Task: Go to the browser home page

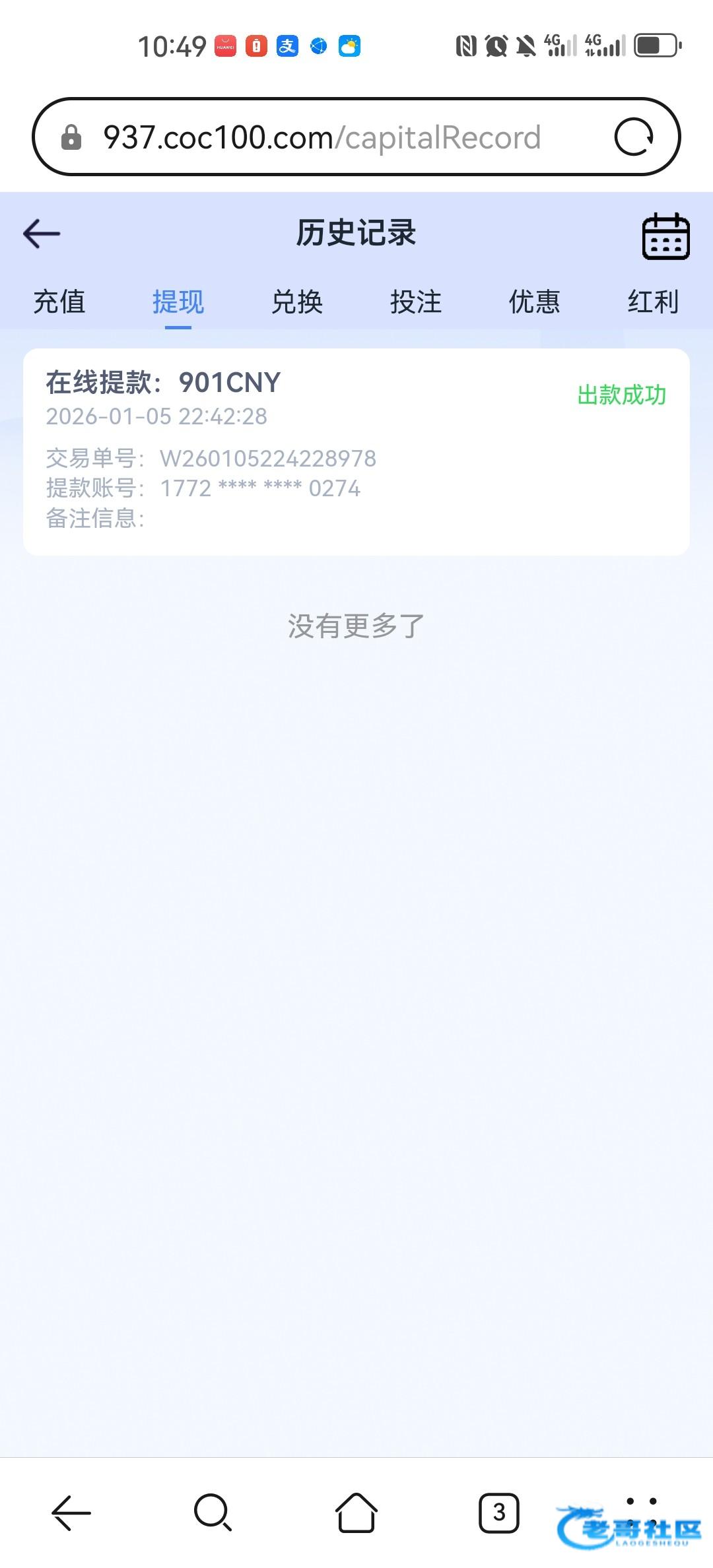Action: pyautogui.click(x=356, y=1512)
